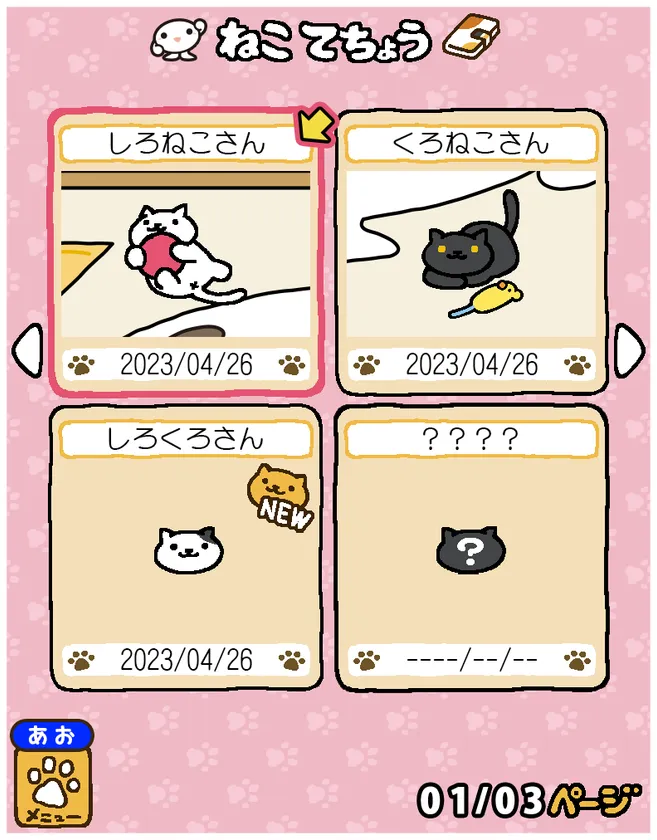The width and height of the screenshot is (657, 840).
Task: Select the unknown ???? cat card
Action: (x=471, y=548)
